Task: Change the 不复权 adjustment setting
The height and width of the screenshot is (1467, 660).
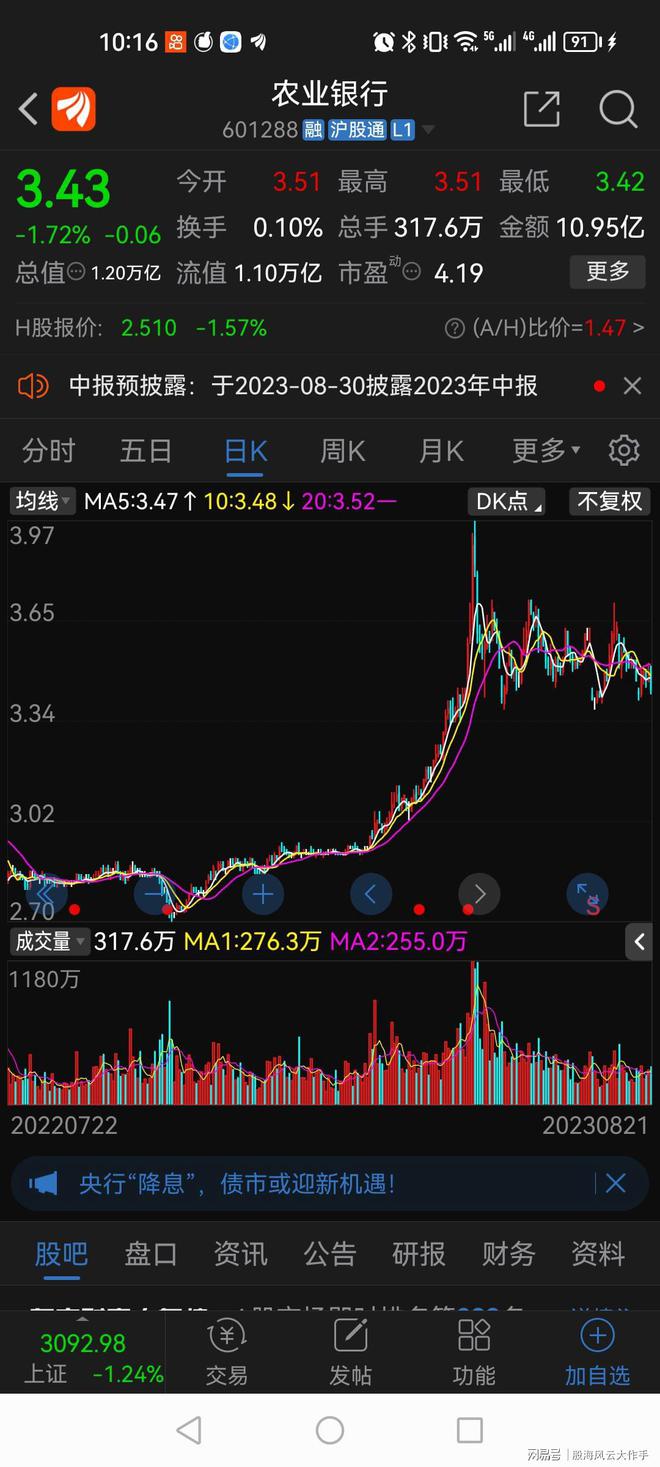Action: coord(609,501)
